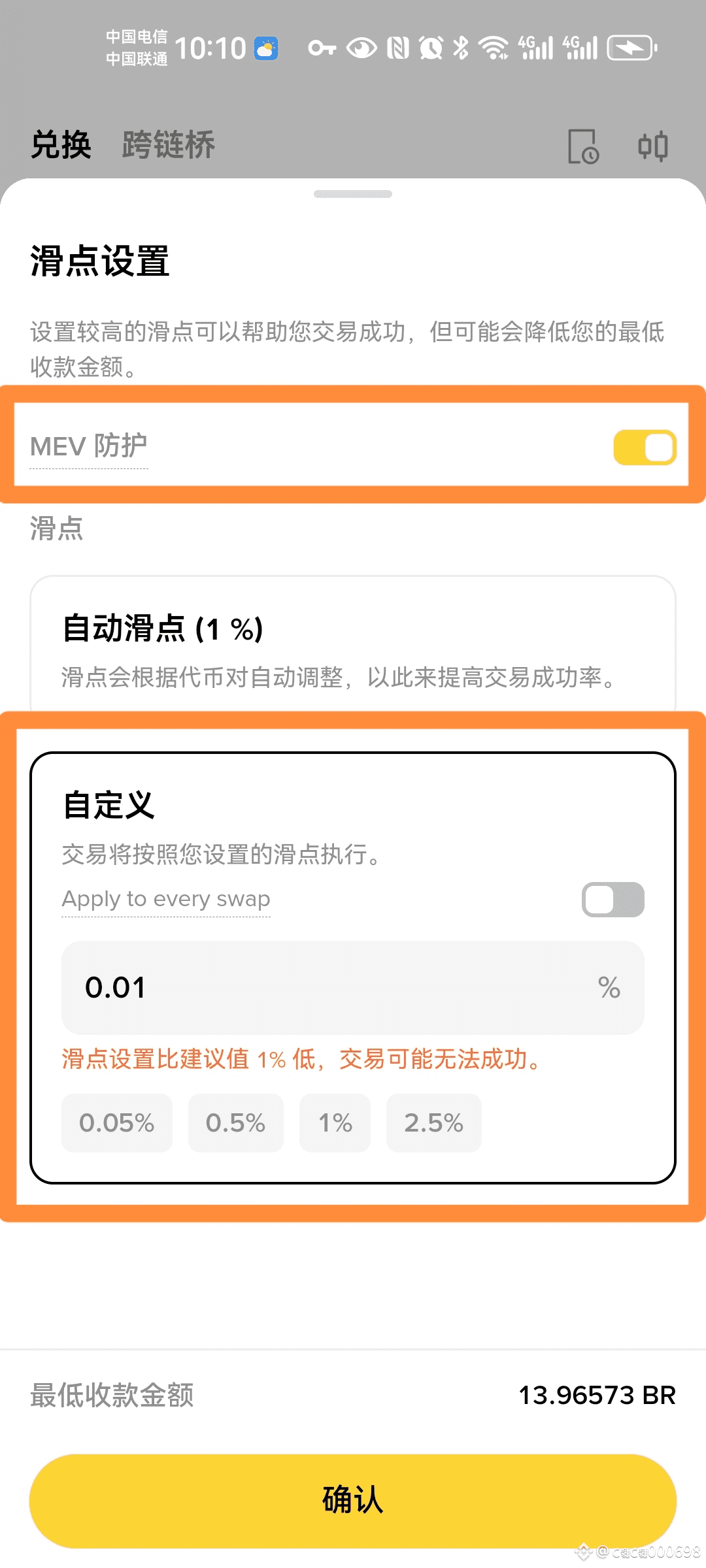Choose the 0.5% slippage preset
The width and height of the screenshot is (706, 1568).
coord(235,1123)
